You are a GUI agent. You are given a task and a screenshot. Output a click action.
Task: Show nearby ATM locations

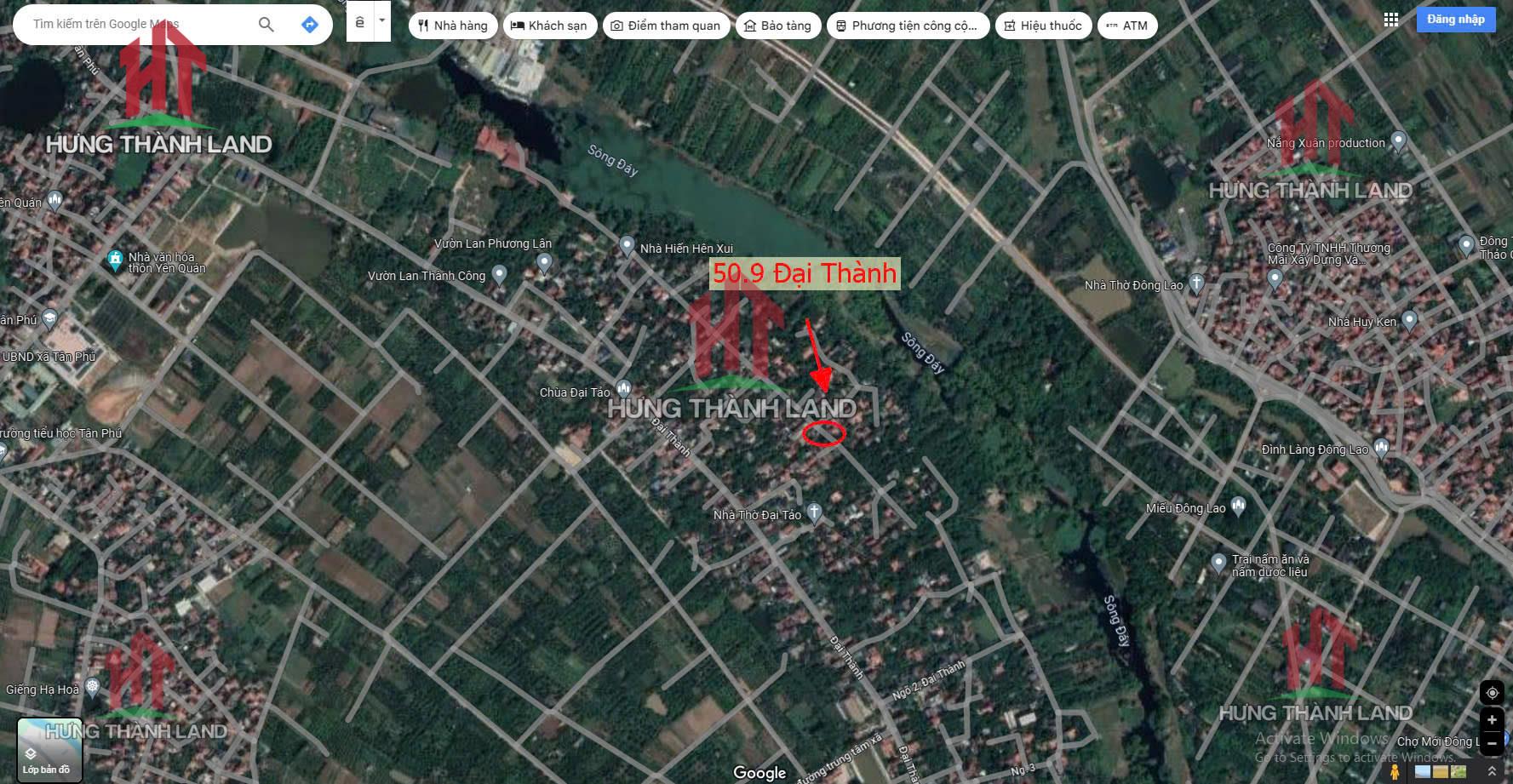(1126, 26)
